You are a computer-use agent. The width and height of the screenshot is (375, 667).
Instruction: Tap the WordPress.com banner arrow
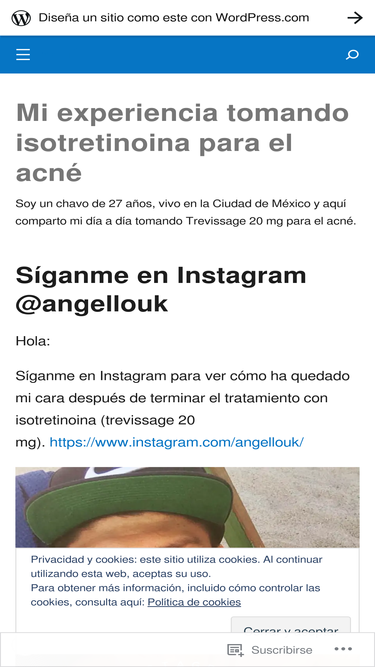(x=355, y=18)
